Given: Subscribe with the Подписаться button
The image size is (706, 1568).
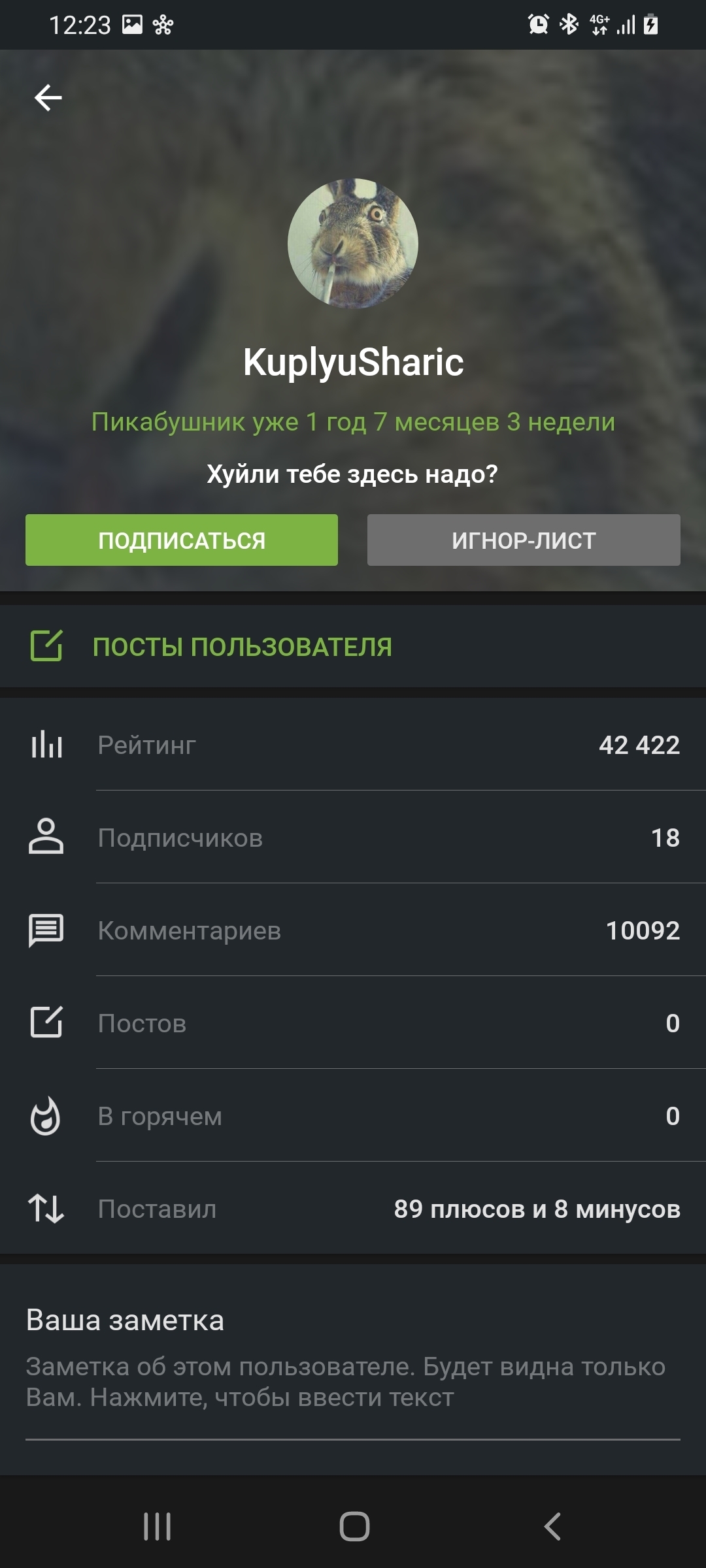Looking at the screenshot, I should 182,540.
